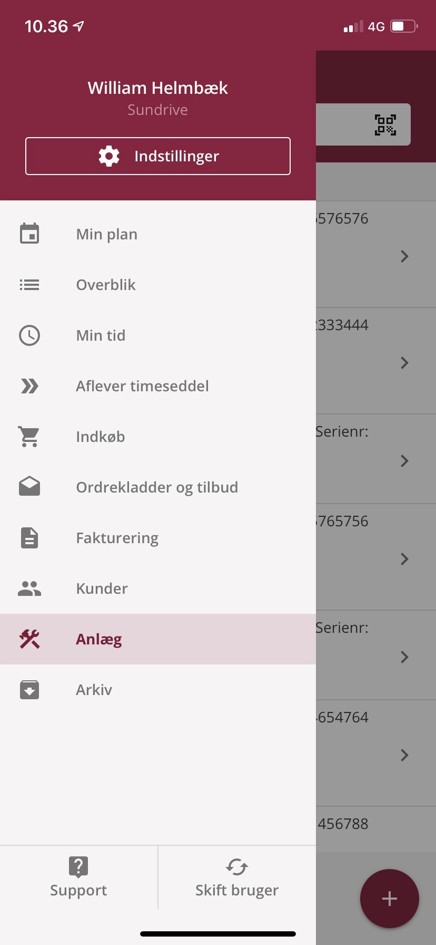Viewport: 436px width, 945px height.
Task: Open Arkiv
Action: [157, 689]
